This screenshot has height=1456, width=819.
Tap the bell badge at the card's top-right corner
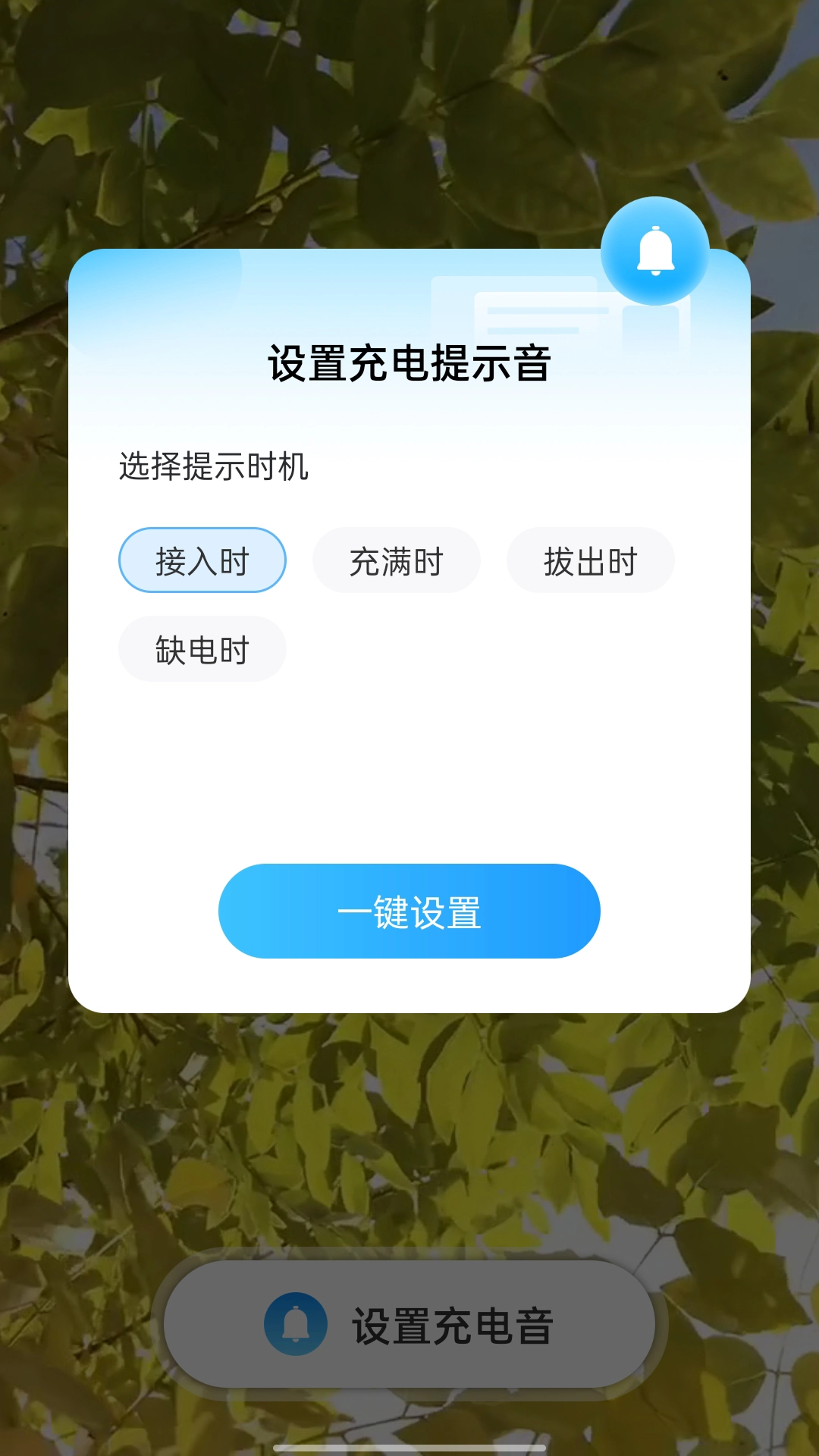coord(654,251)
